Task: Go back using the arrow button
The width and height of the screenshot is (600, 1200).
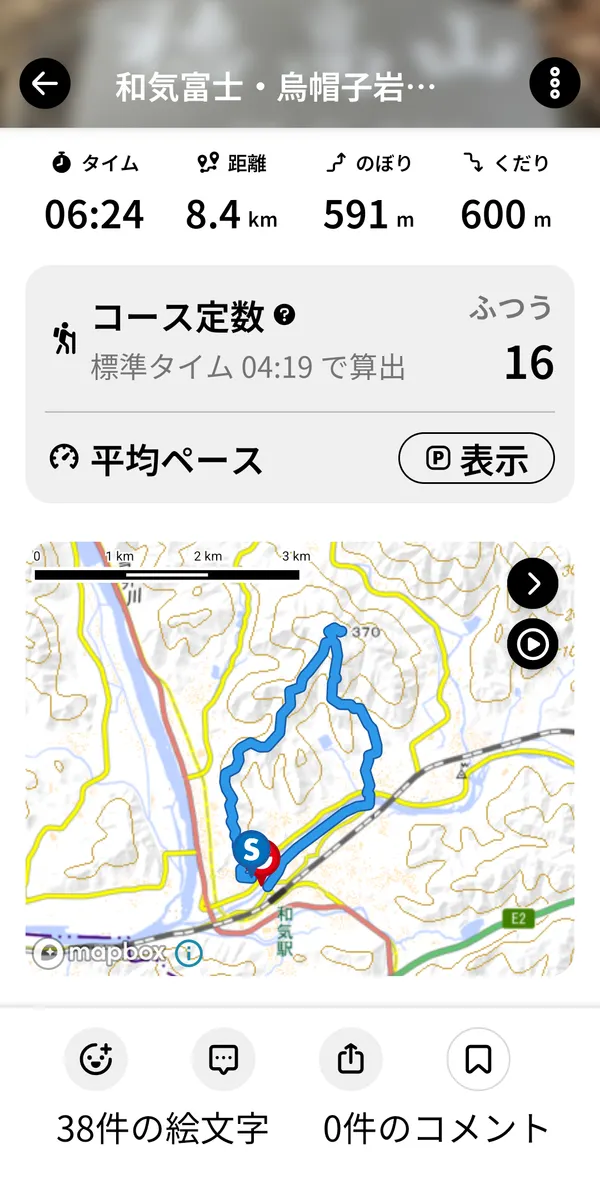Action: pos(45,83)
